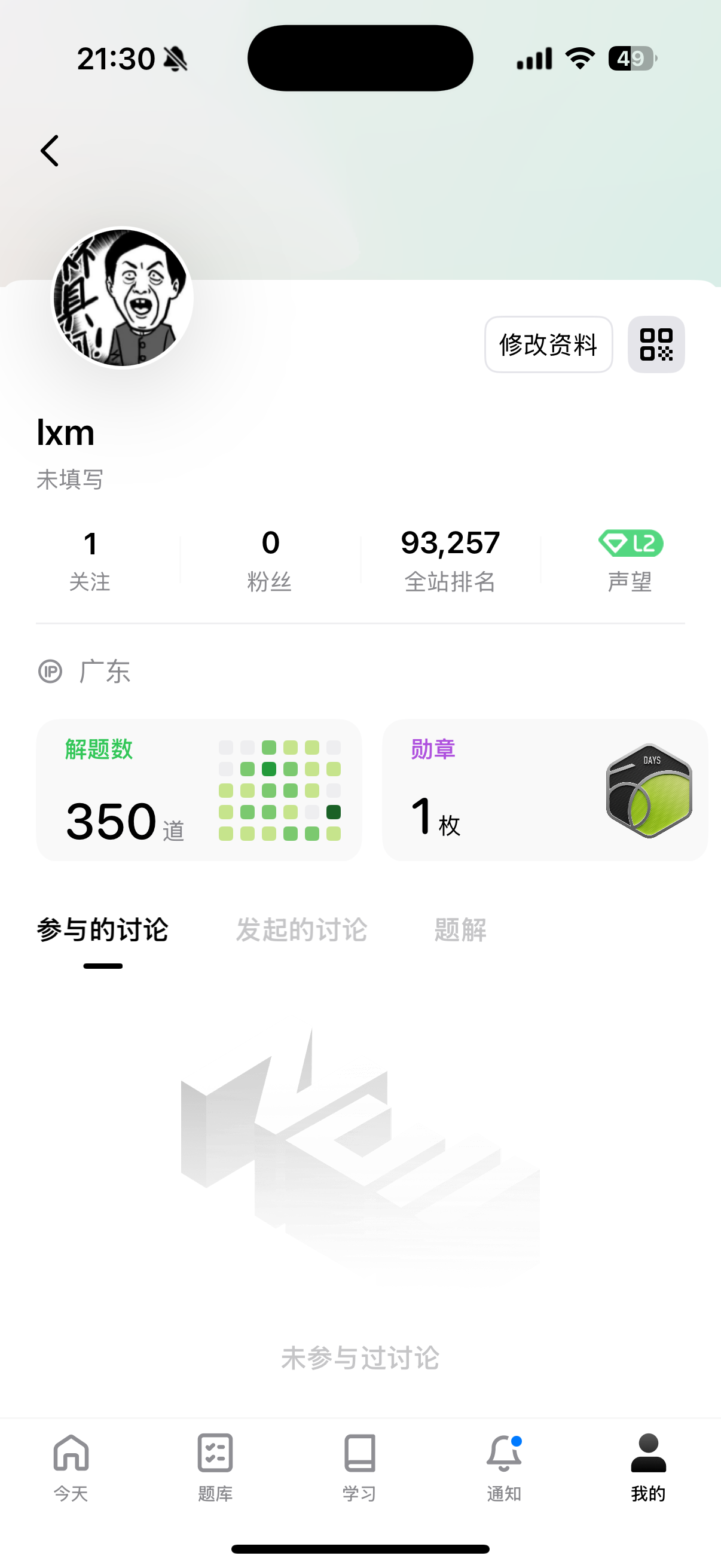The height and width of the screenshot is (1568, 721).
Task: Go to the 今天 bottom tab
Action: [x=71, y=1467]
